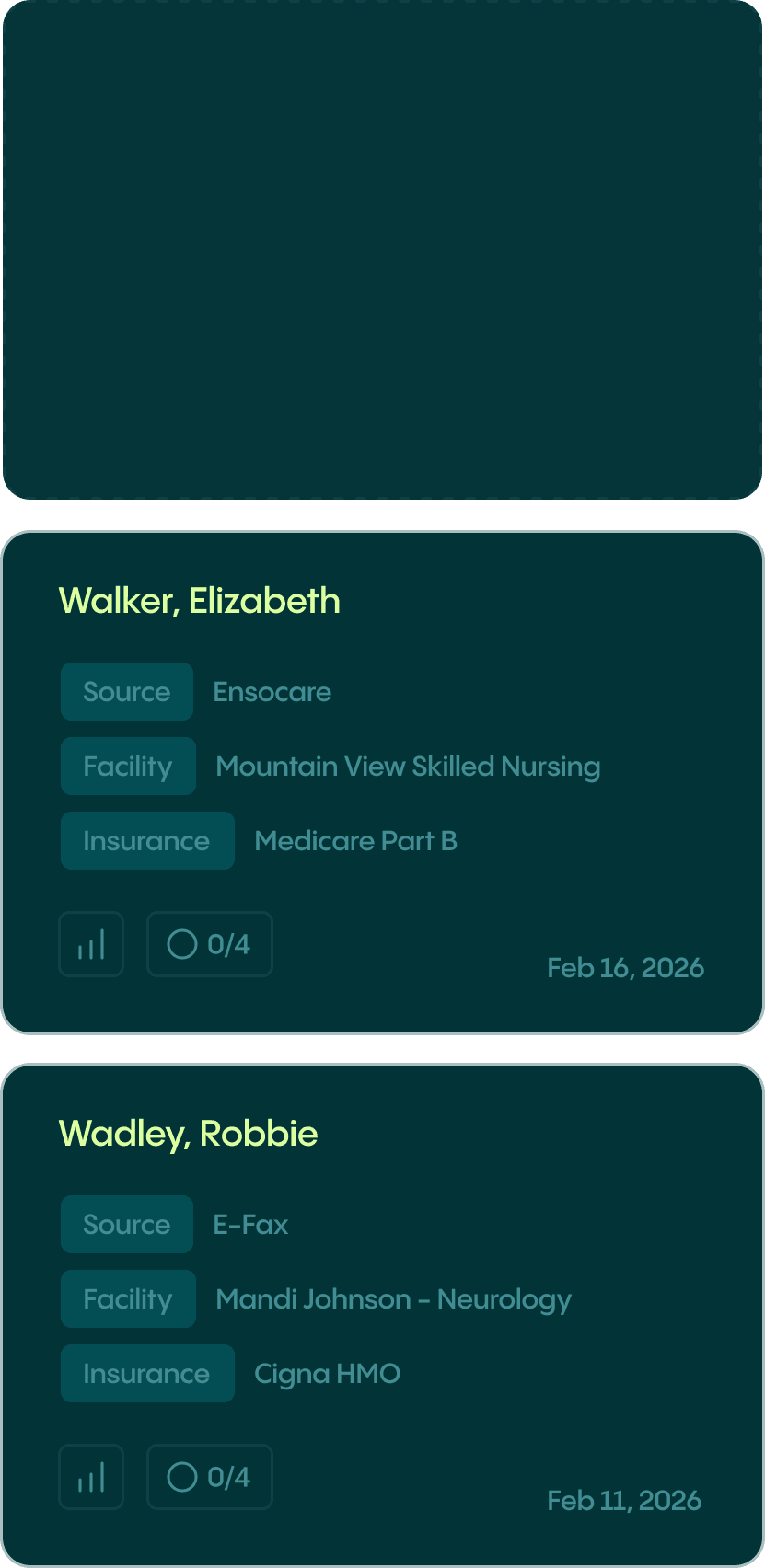
Task: Open 0/4 progress on Wadley, Robbie card
Action: [x=210, y=1477]
